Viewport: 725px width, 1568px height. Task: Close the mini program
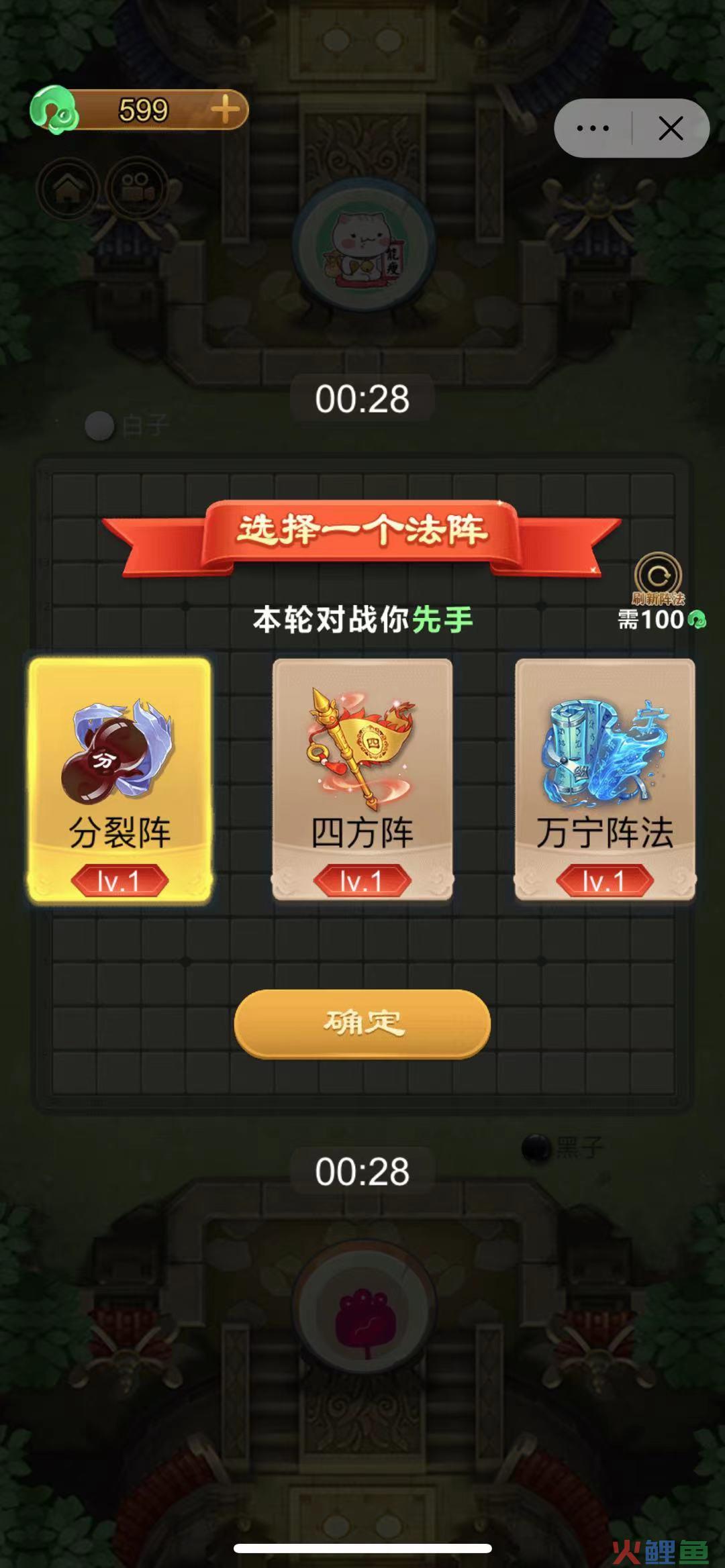(671, 128)
